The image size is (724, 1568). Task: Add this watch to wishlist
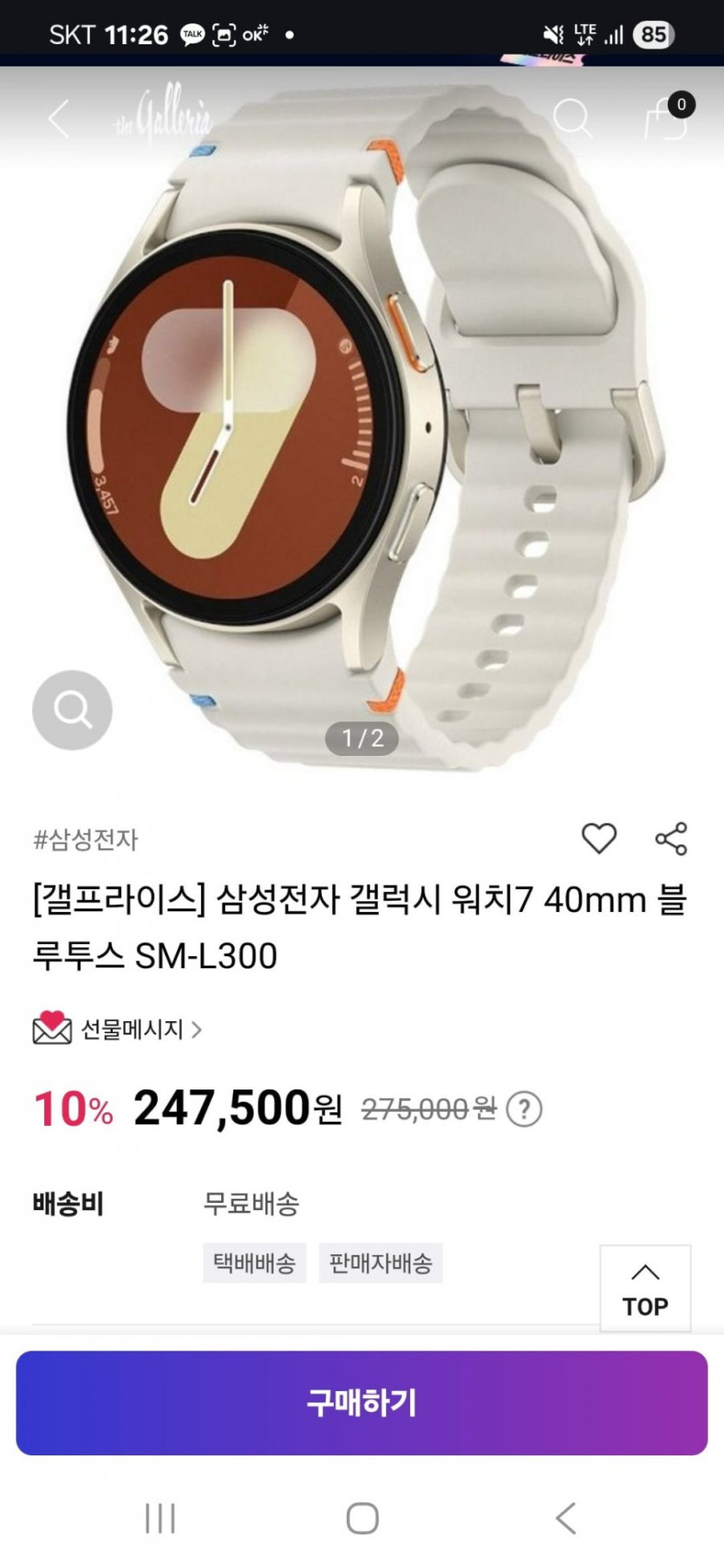coord(598,838)
